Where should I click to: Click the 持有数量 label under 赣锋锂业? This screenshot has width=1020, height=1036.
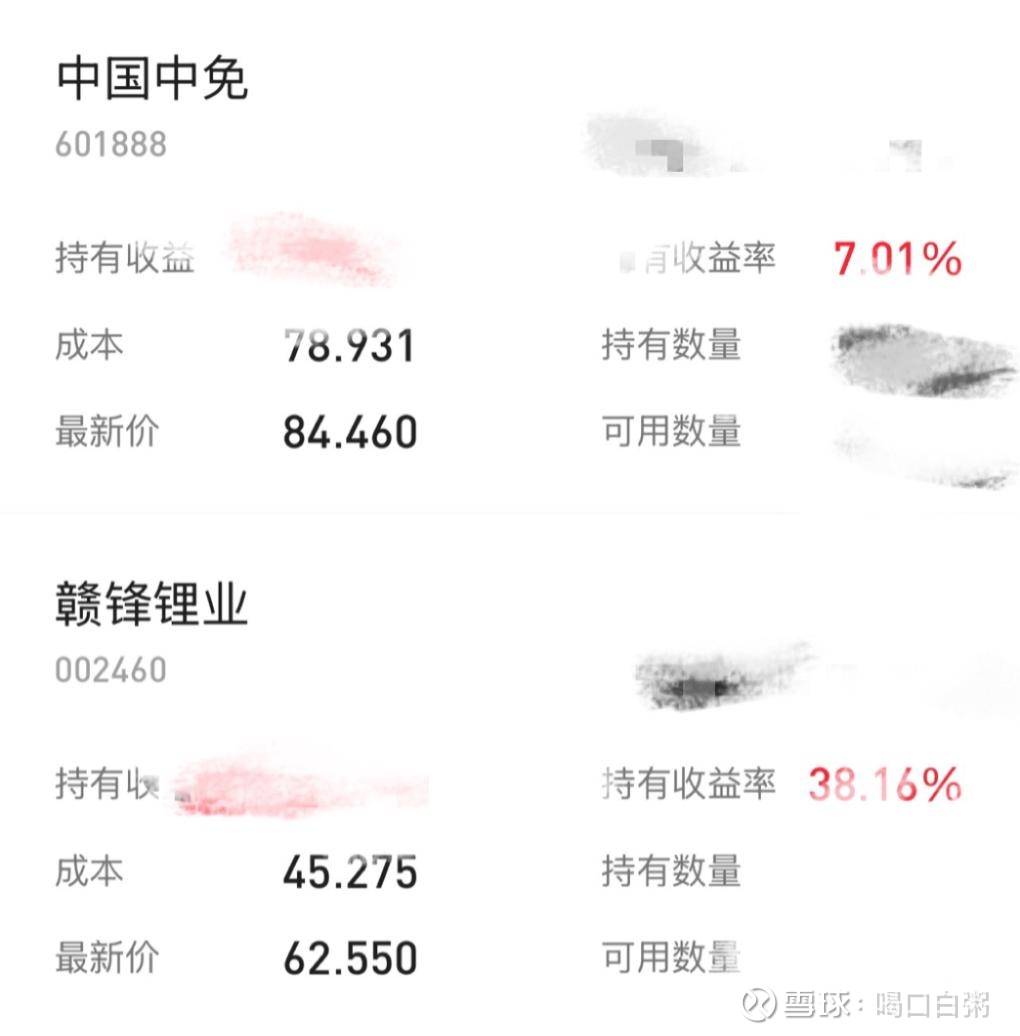pyautogui.click(x=673, y=872)
